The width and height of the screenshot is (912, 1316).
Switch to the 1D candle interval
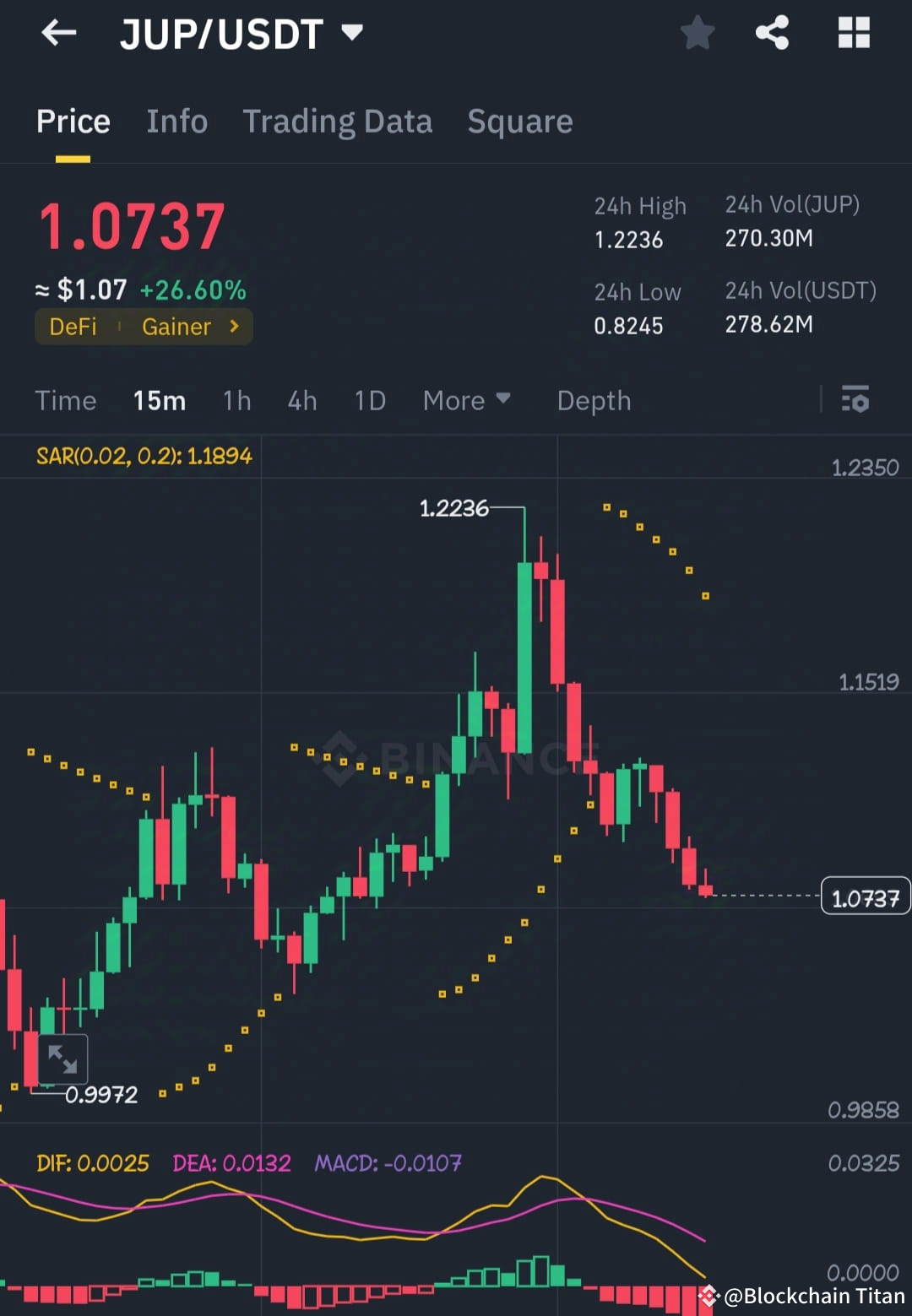coord(369,400)
